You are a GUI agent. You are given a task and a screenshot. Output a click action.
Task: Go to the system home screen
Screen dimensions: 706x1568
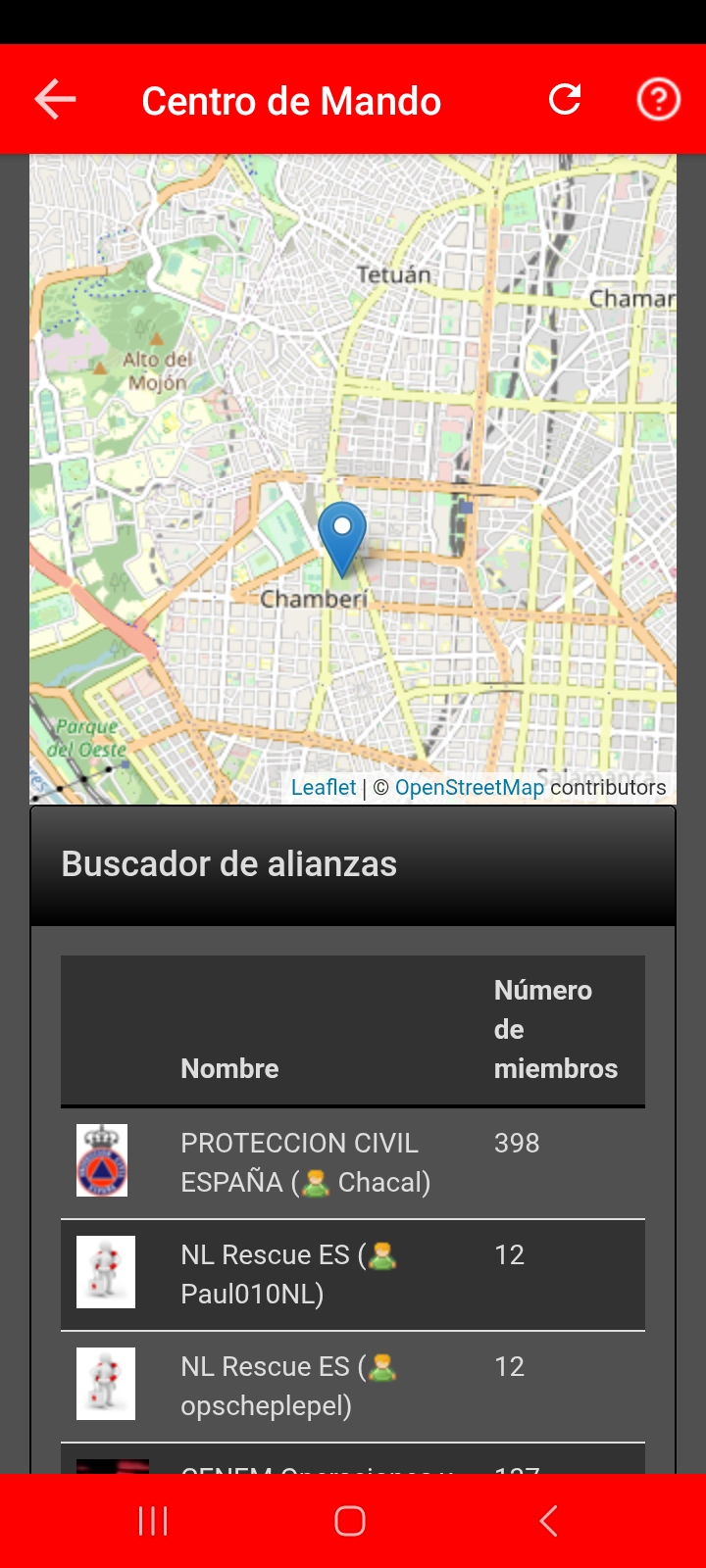(x=350, y=1521)
